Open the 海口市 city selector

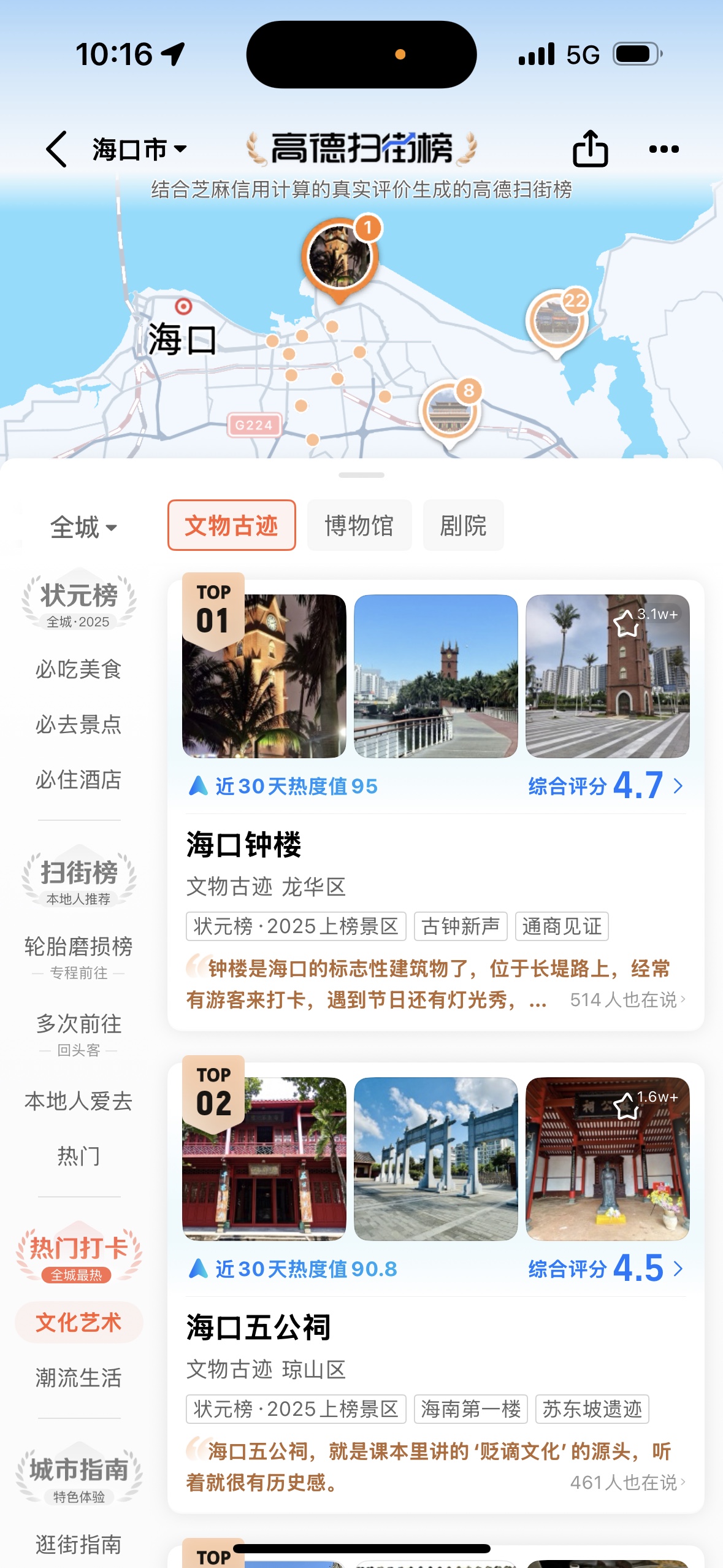click(139, 149)
